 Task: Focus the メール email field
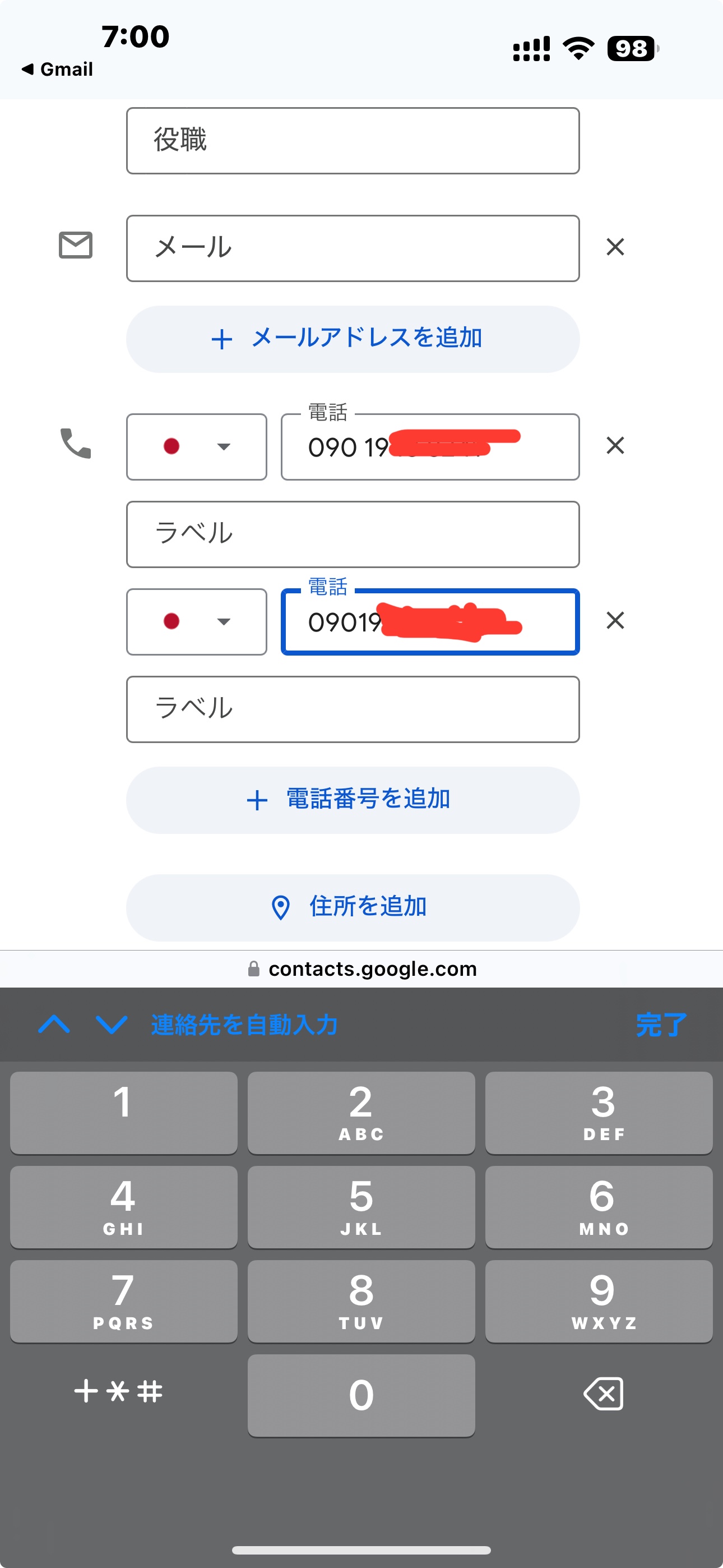coord(353,248)
